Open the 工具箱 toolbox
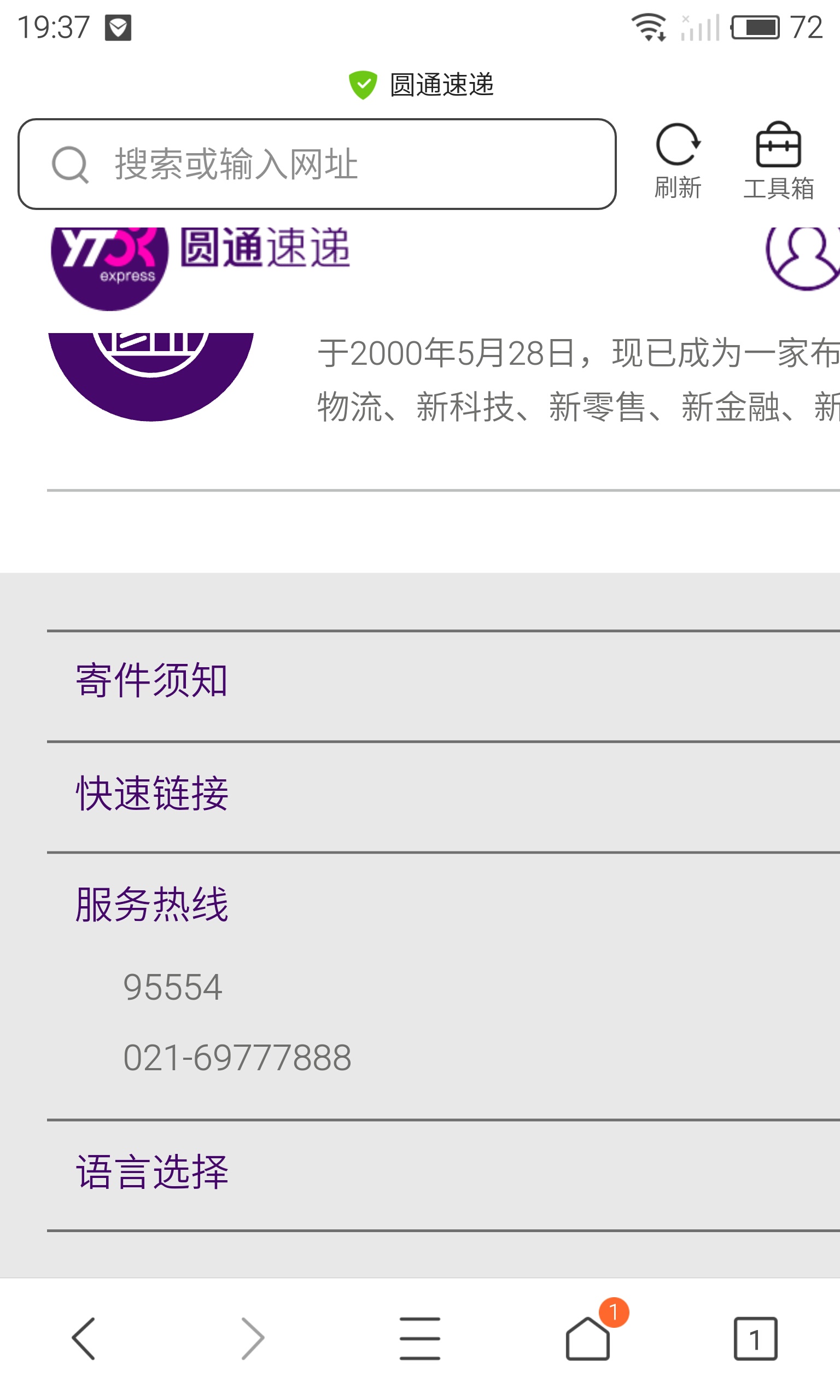Screen dimensions: 840x1400 coord(778,160)
